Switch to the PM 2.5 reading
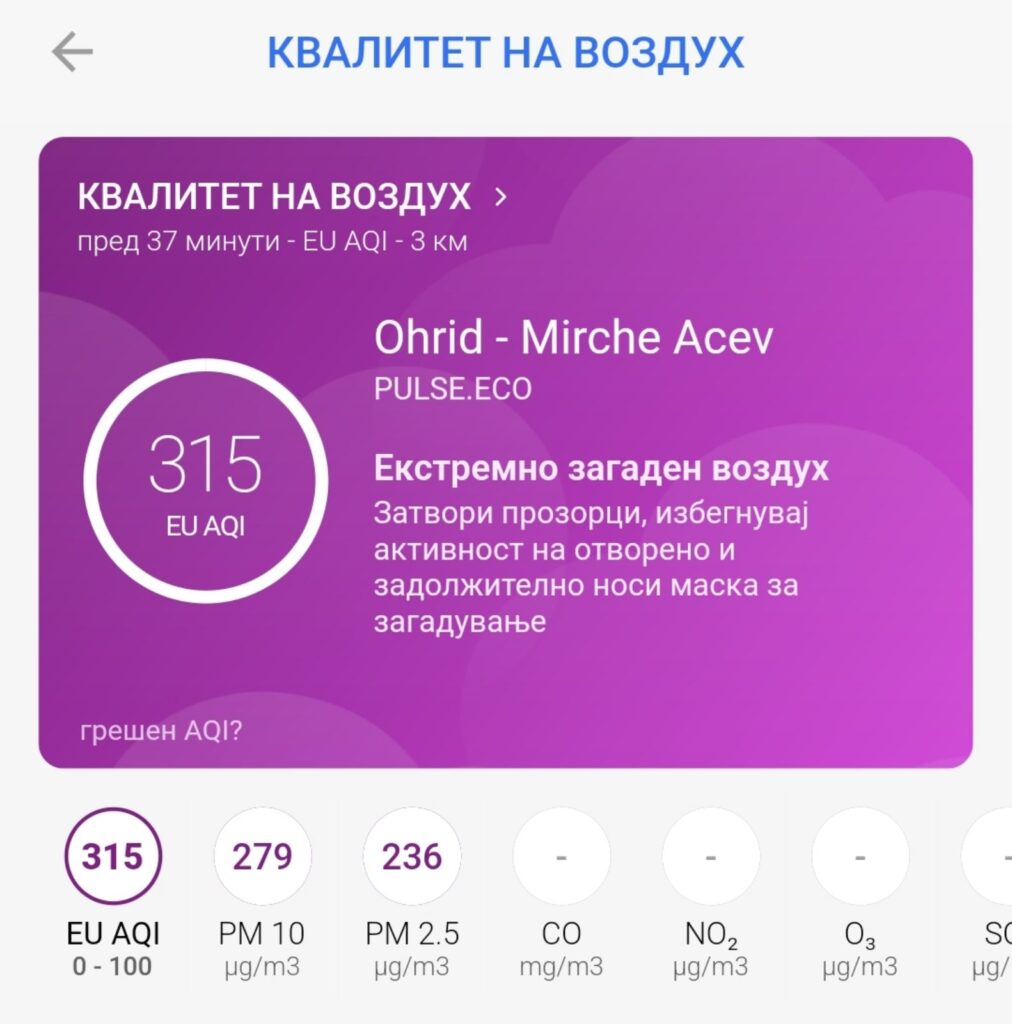The image size is (1012, 1024). point(412,857)
